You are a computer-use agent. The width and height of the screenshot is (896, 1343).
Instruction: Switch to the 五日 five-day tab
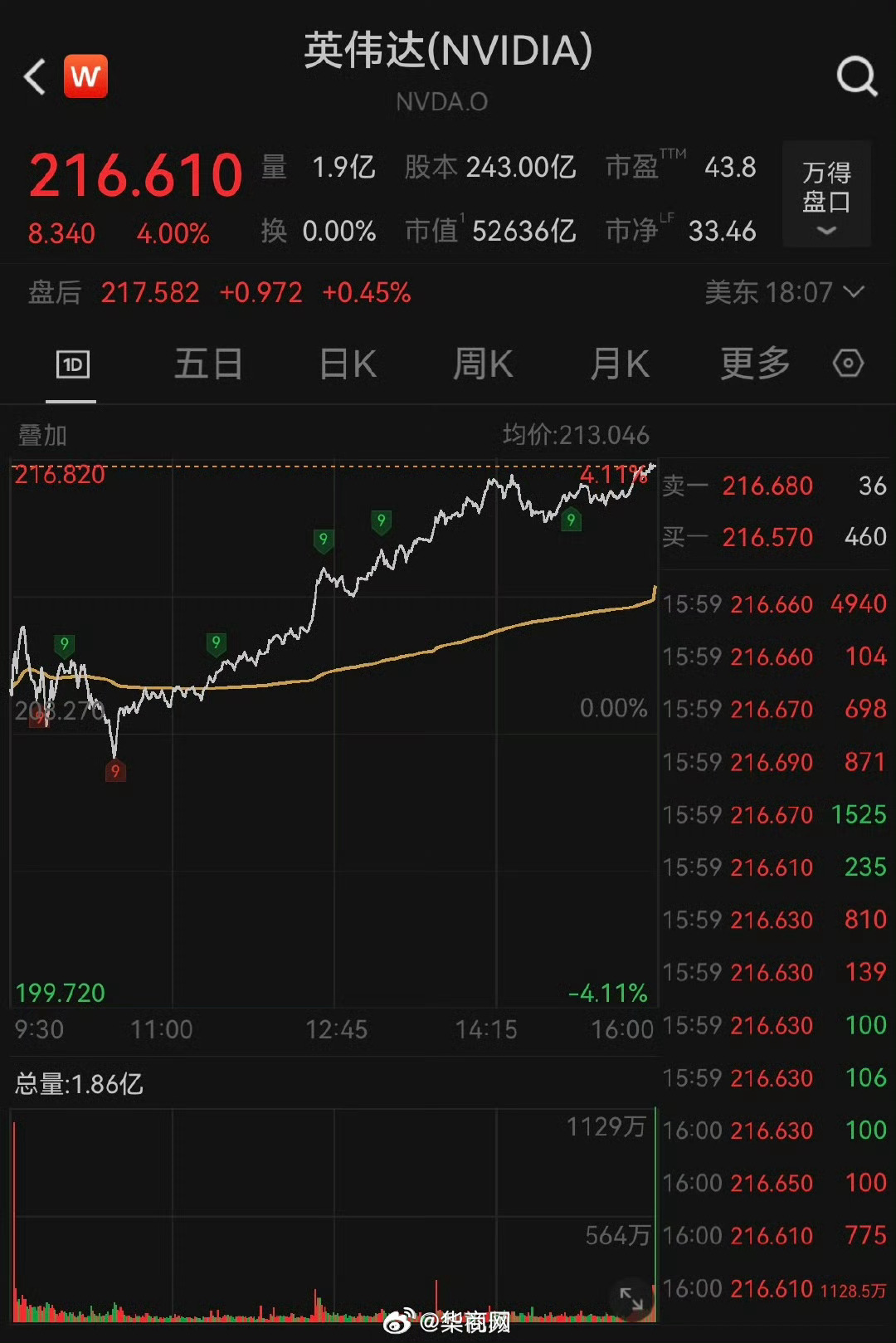[x=208, y=363]
